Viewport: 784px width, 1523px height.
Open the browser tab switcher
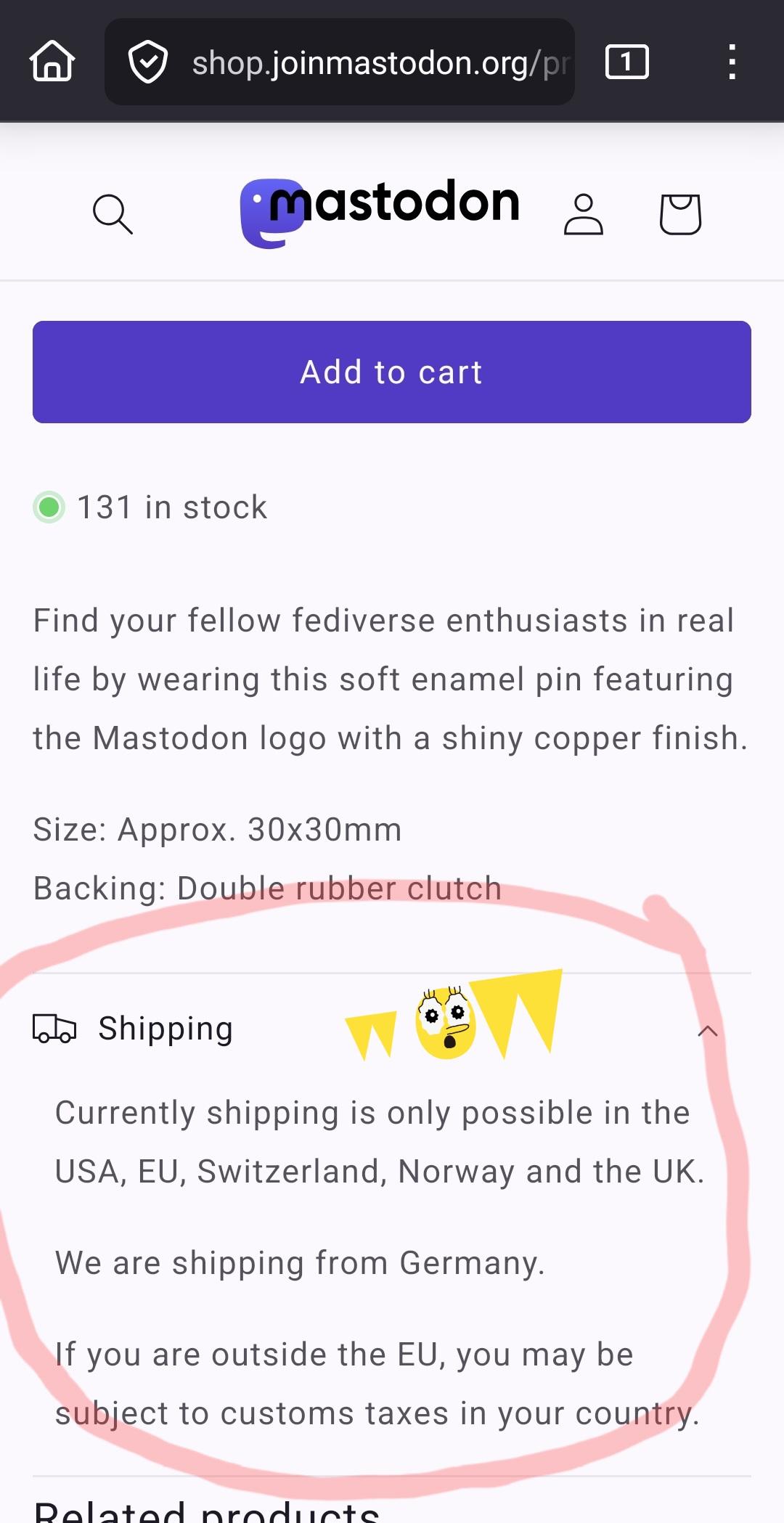tap(626, 62)
